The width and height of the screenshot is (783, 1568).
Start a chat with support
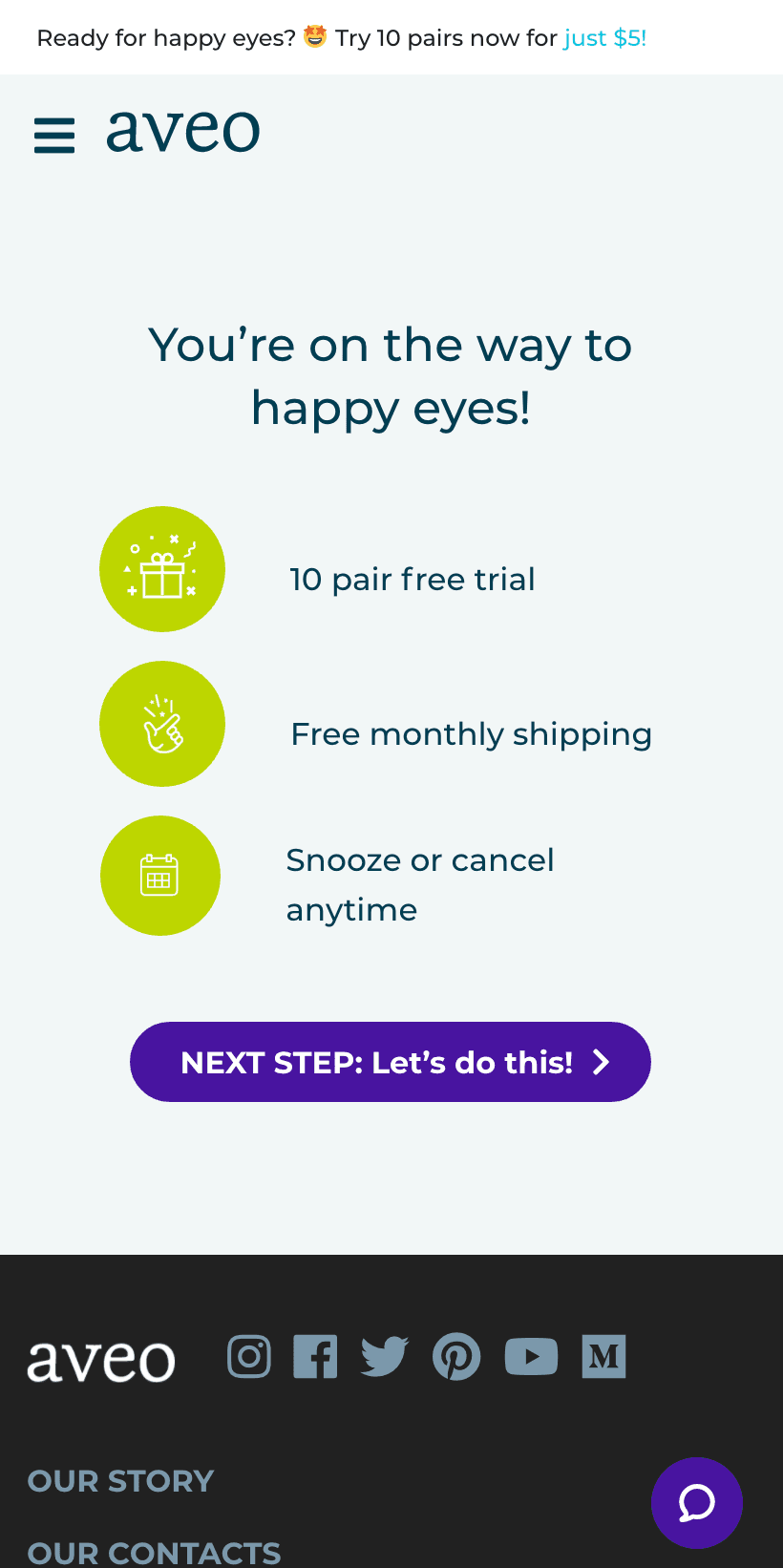tap(697, 1503)
